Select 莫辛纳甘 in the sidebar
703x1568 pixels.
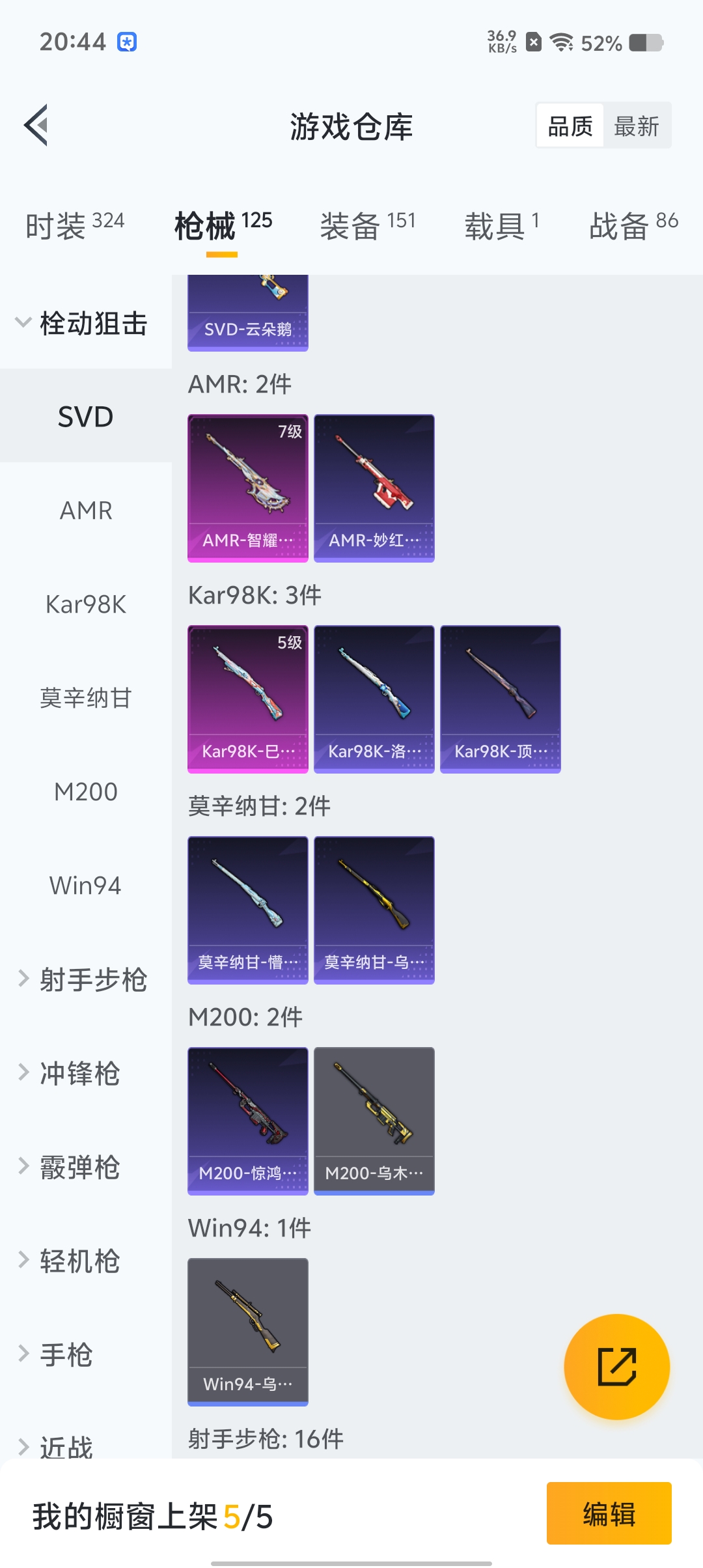(85, 698)
